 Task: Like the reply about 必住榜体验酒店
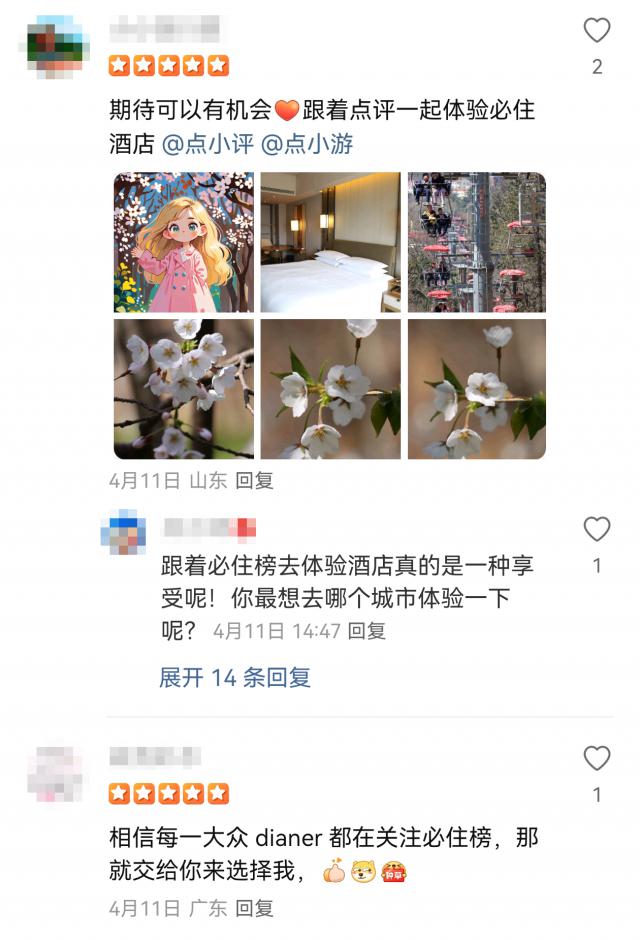[x=597, y=529]
